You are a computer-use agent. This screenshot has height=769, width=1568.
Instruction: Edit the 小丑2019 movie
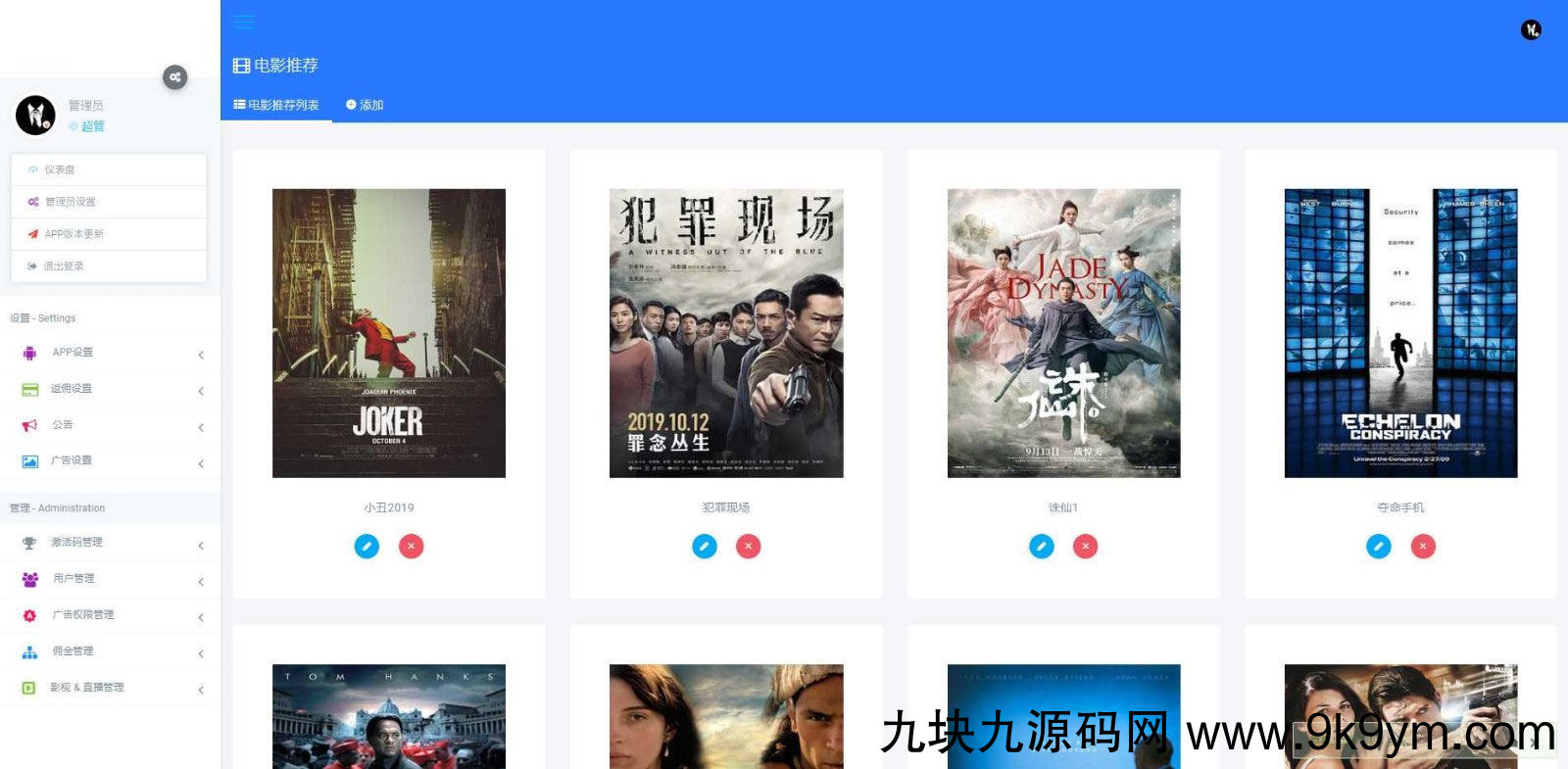click(367, 546)
